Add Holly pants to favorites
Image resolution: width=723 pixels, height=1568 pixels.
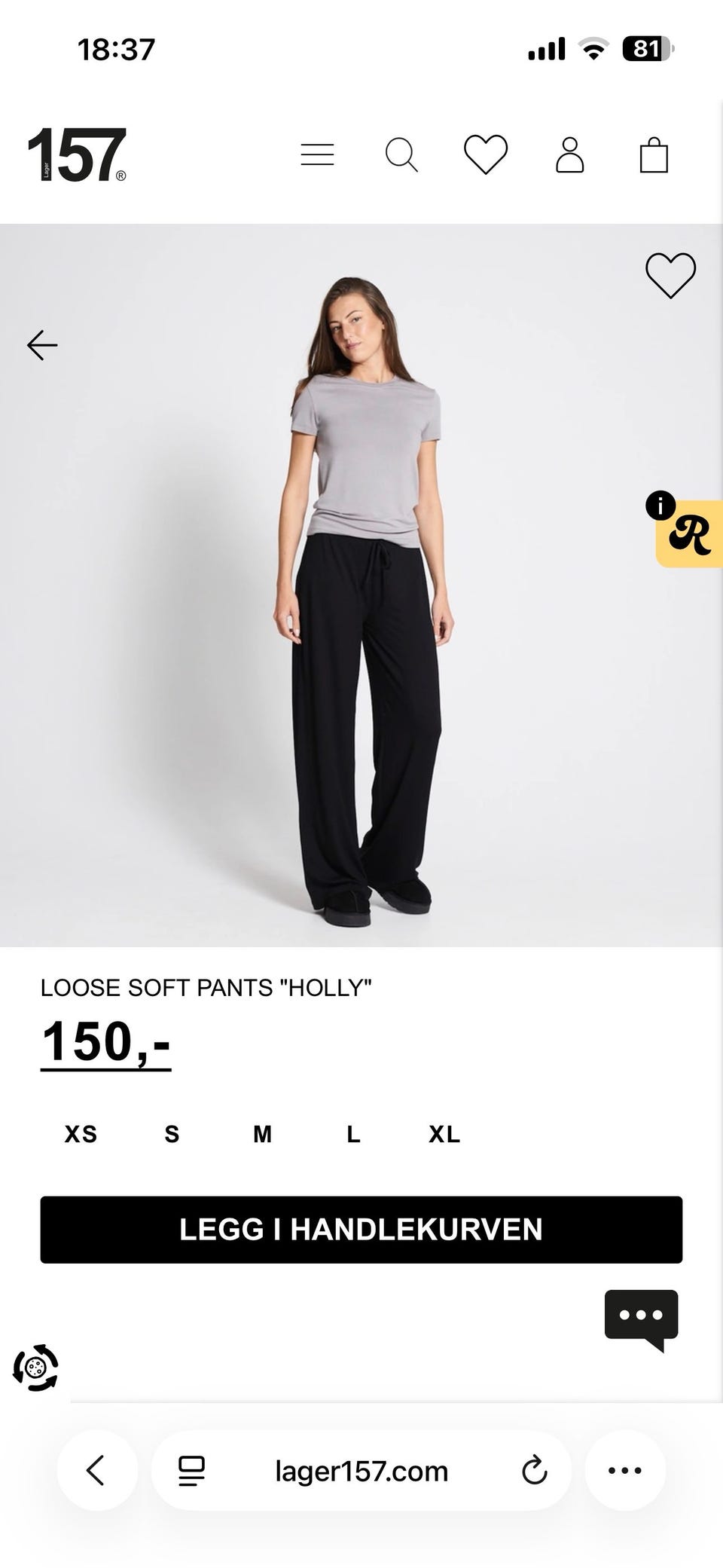(670, 275)
